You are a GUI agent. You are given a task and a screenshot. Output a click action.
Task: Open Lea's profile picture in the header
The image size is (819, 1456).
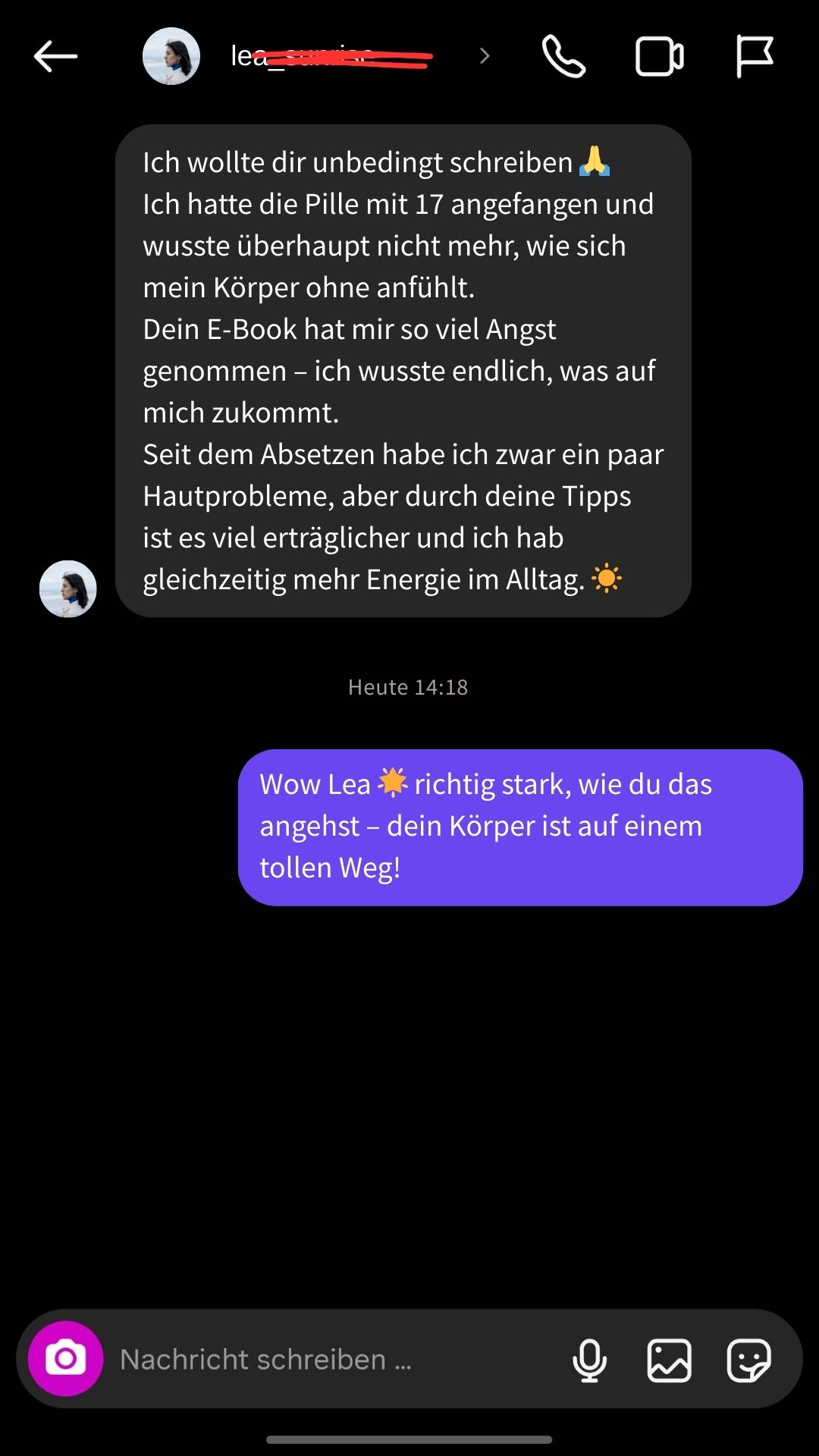point(171,55)
